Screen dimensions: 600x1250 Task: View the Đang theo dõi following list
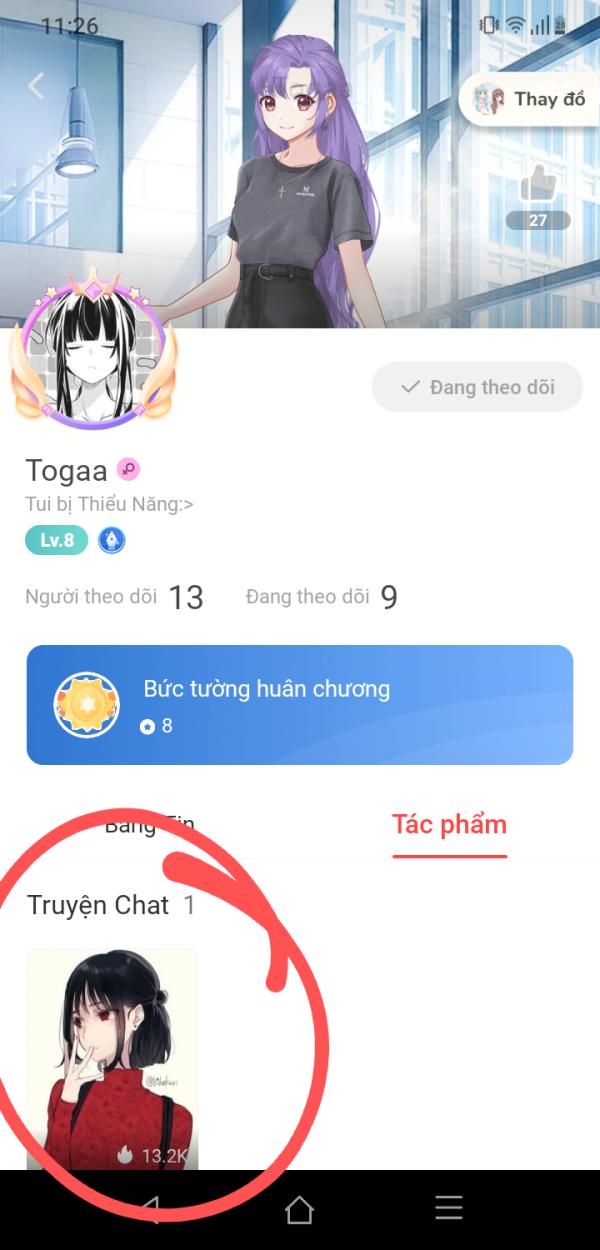point(322,597)
